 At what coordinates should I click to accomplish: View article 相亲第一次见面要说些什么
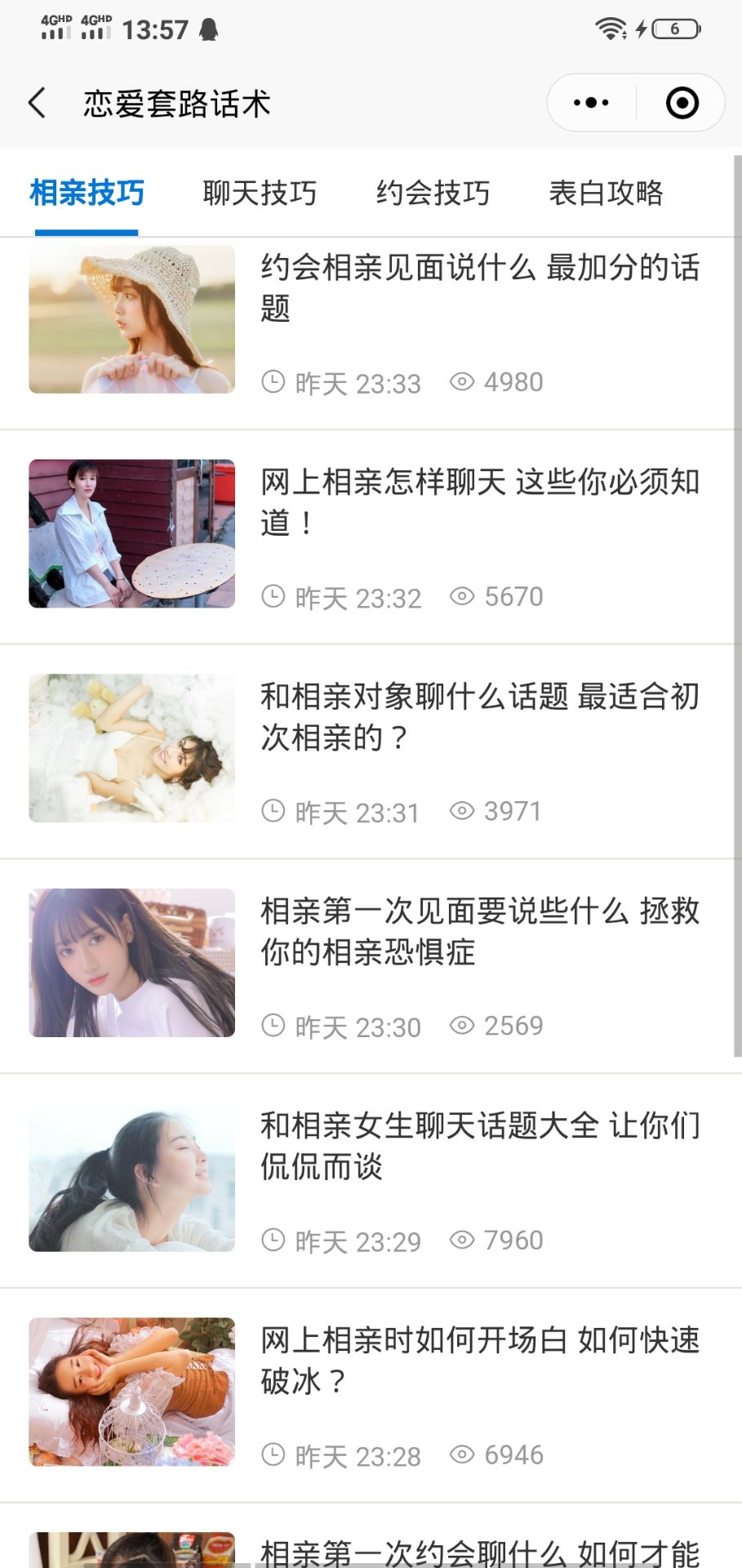coord(479,932)
